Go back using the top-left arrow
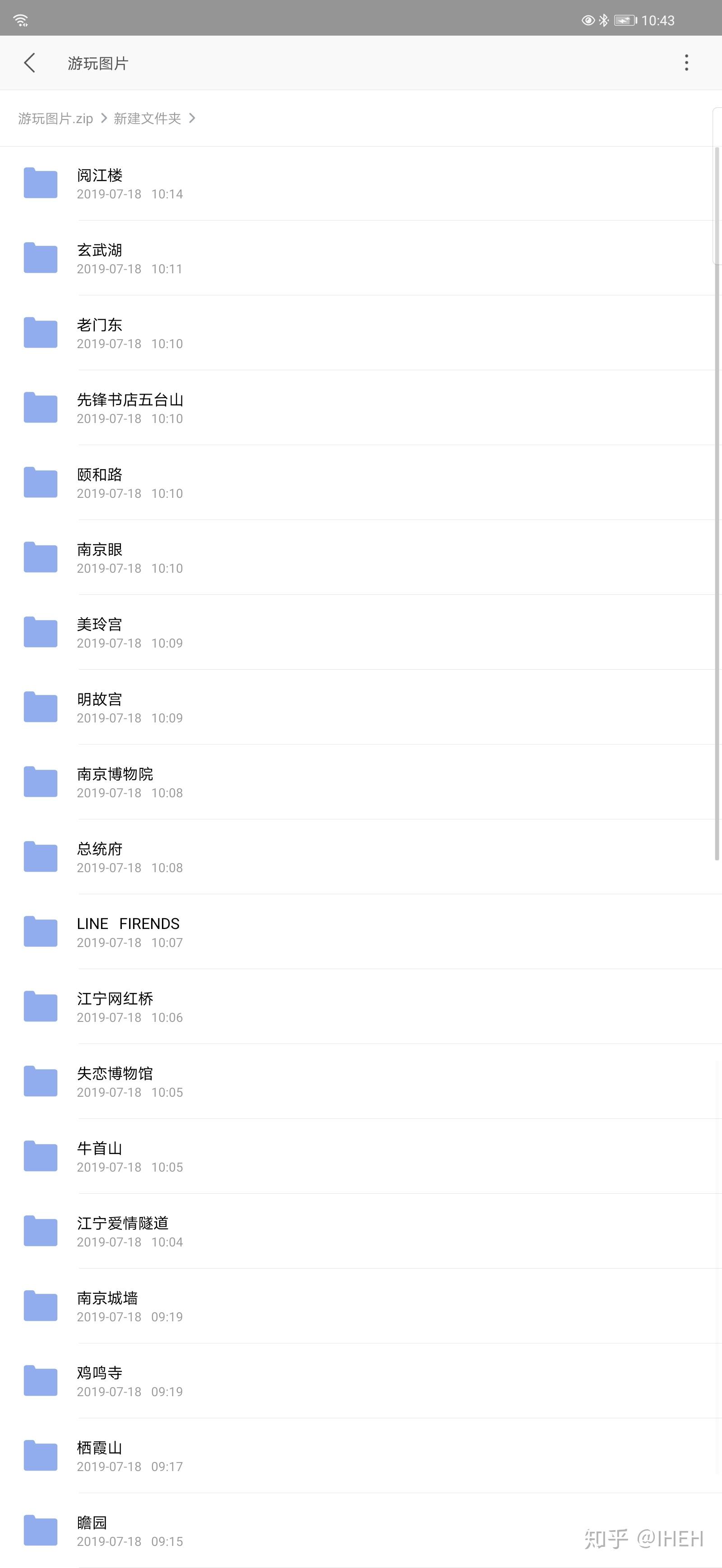This screenshot has height=1568, width=722. pos(29,63)
